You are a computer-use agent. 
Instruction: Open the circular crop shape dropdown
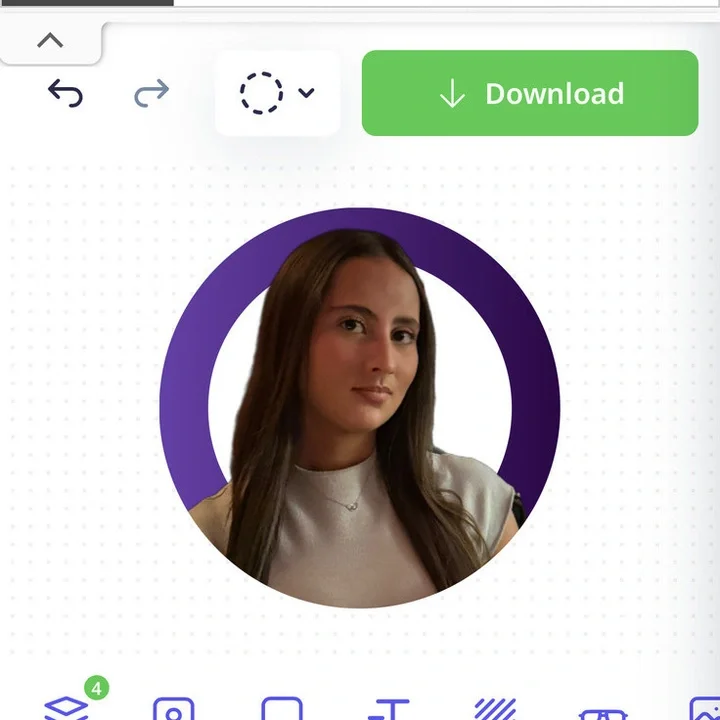tap(277, 93)
